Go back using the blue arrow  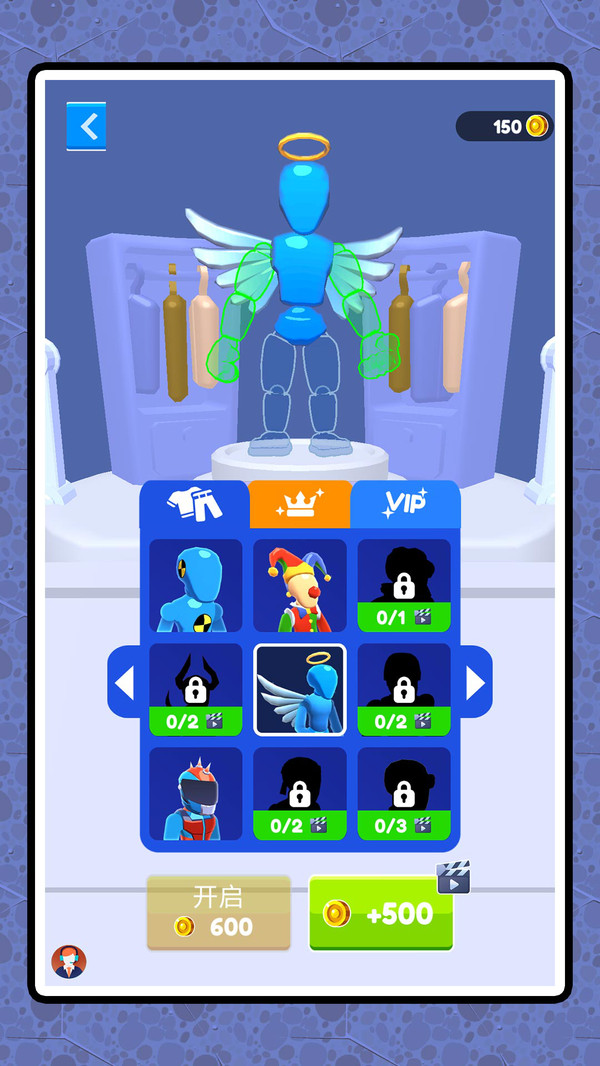coord(86,127)
